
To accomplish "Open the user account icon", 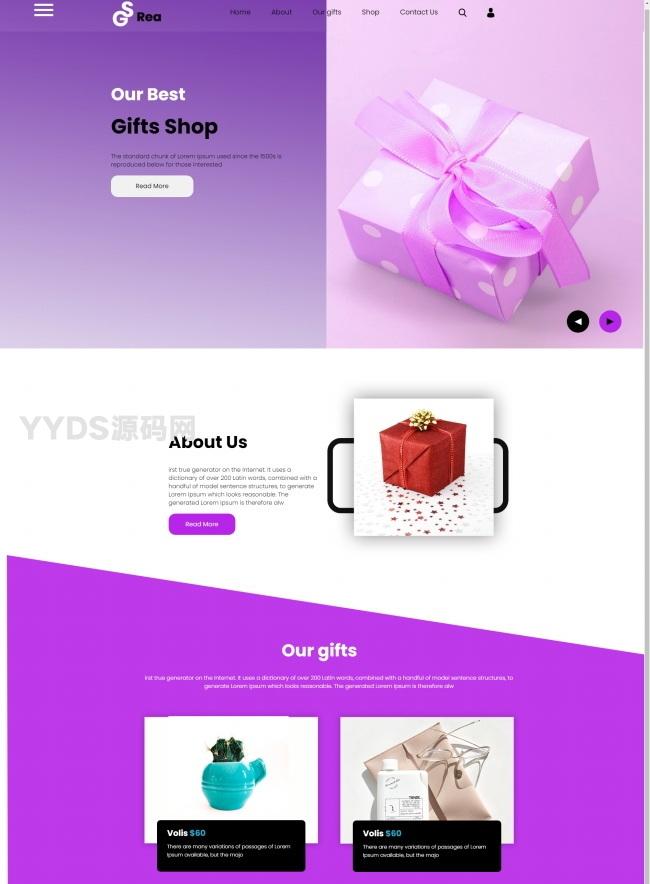I will tap(490, 13).
